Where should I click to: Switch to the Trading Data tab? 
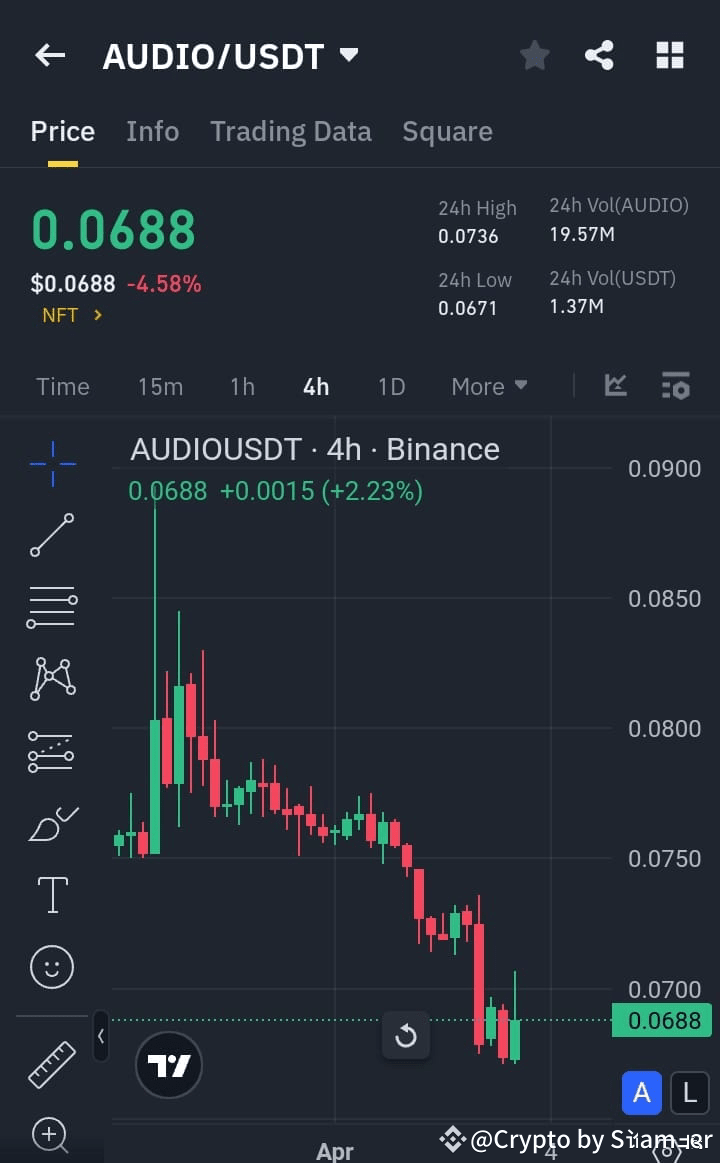[x=291, y=131]
